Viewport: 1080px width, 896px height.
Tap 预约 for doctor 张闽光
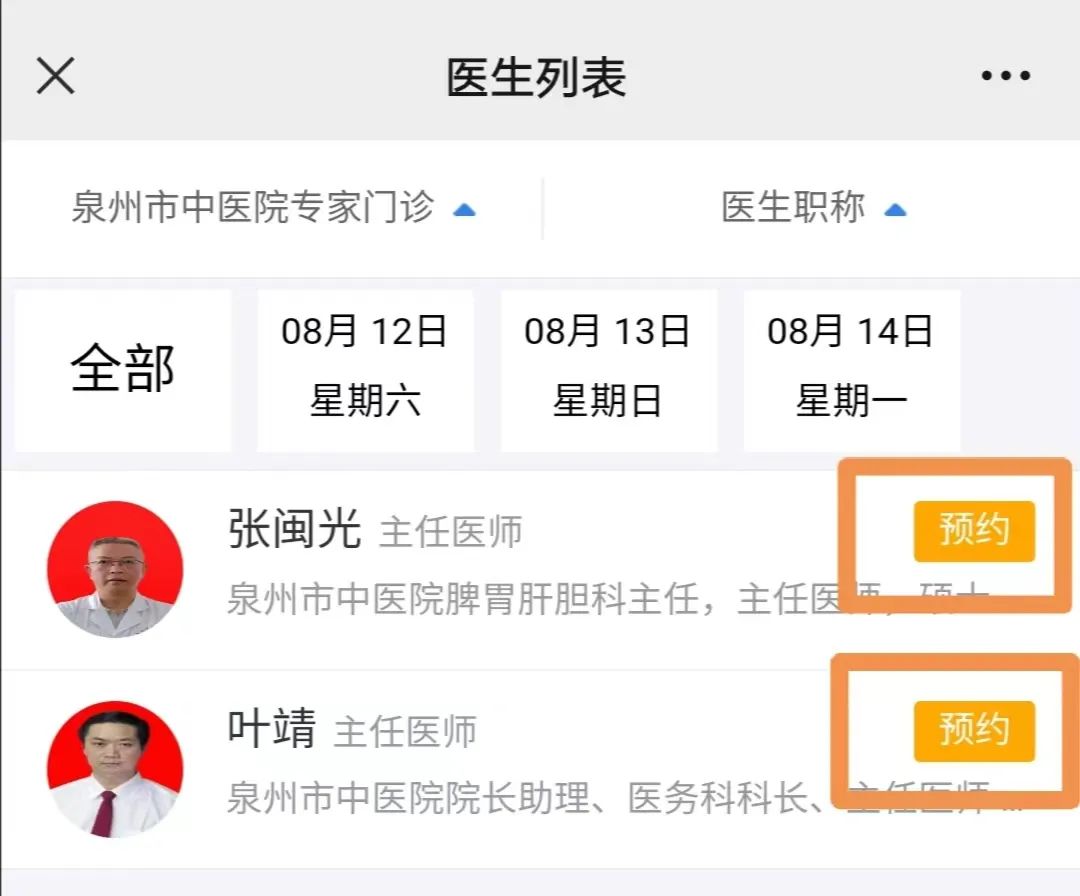coord(973,531)
